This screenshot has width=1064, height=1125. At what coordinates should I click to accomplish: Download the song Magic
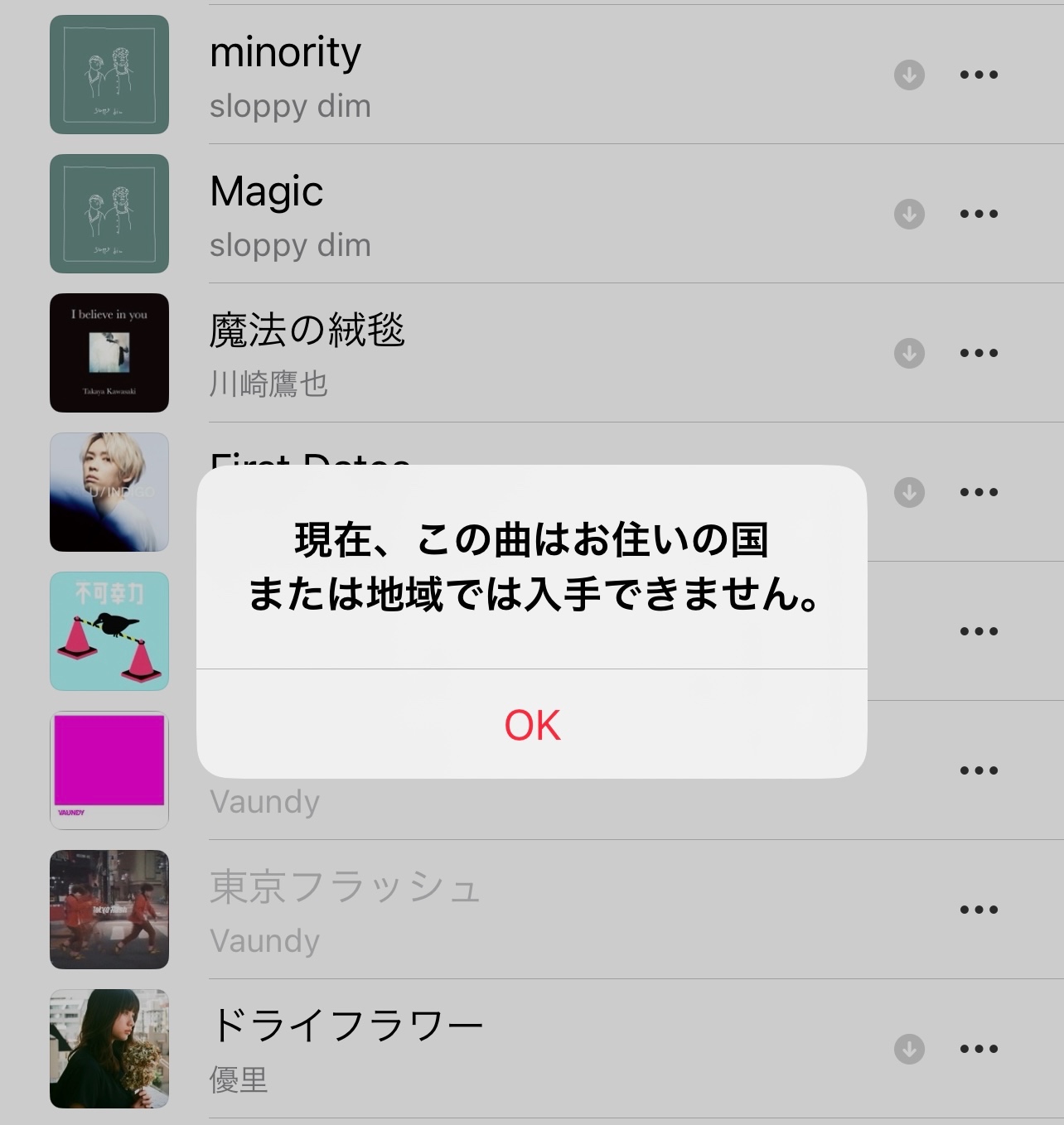pyautogui.click(x=909, y=214)
